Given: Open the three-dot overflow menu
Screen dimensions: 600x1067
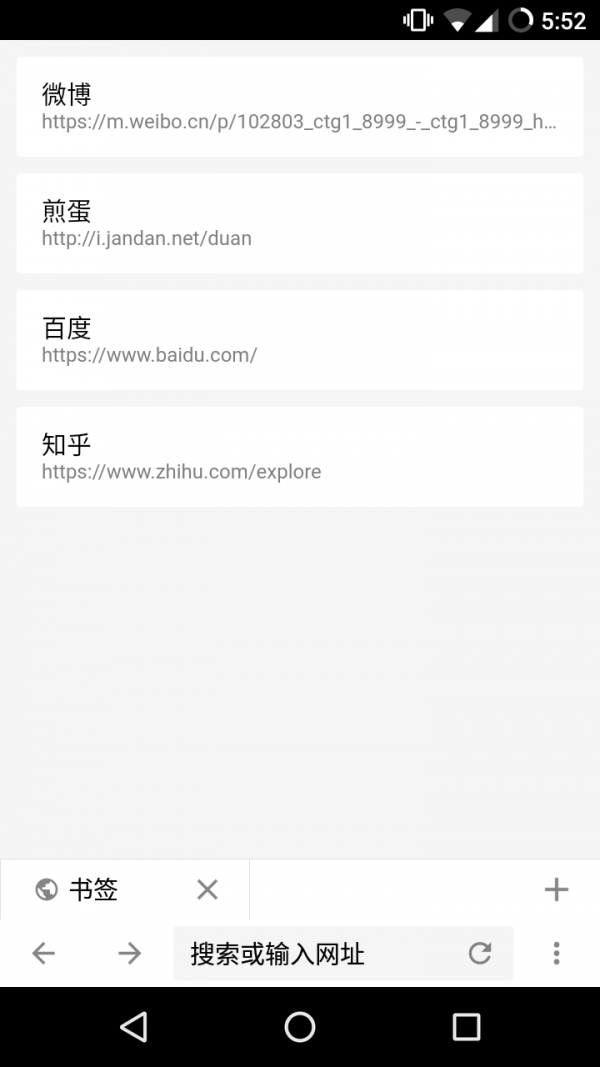Looking at the screenshot, I should (x=556, y=953).
